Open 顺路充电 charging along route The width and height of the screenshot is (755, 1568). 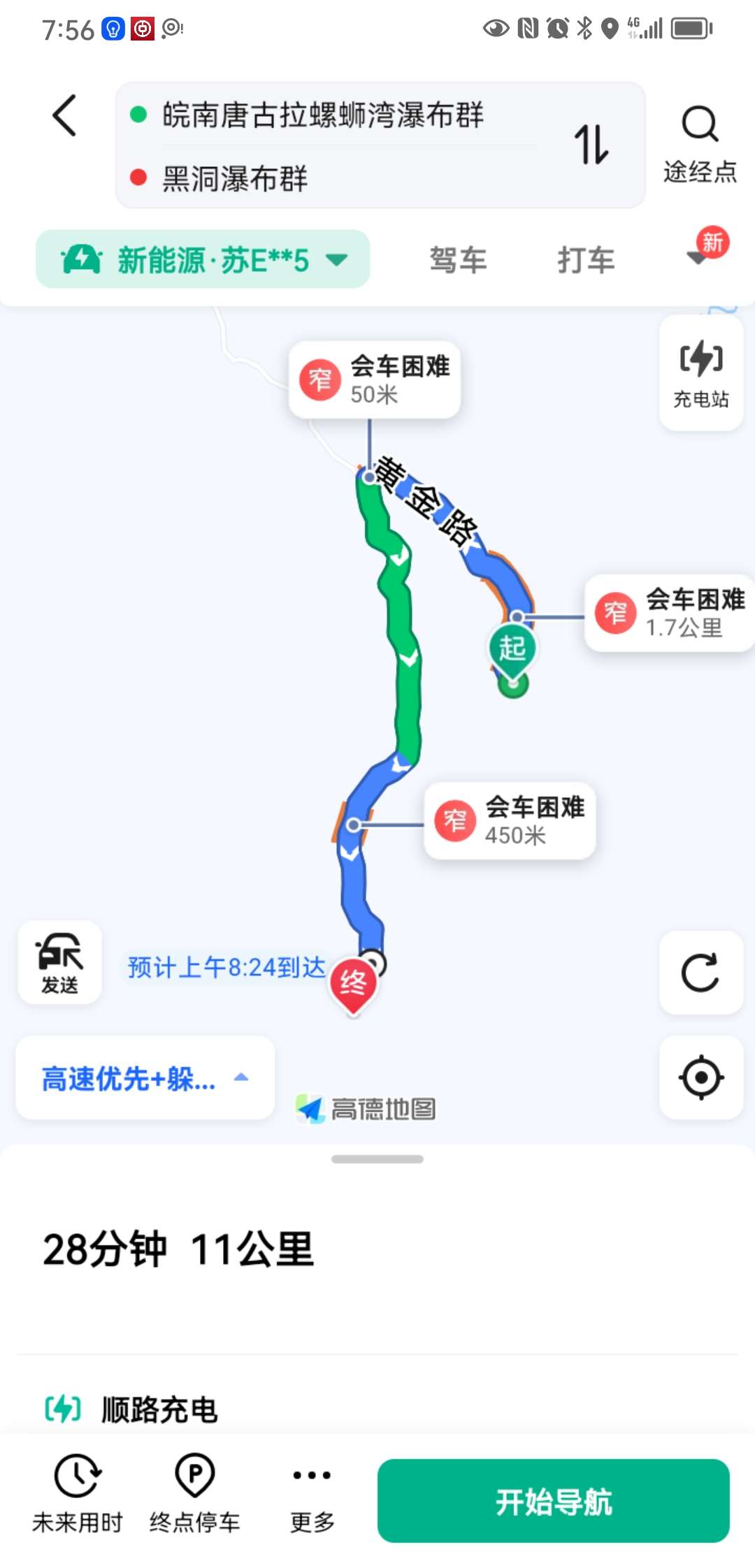click(132, 1409)
